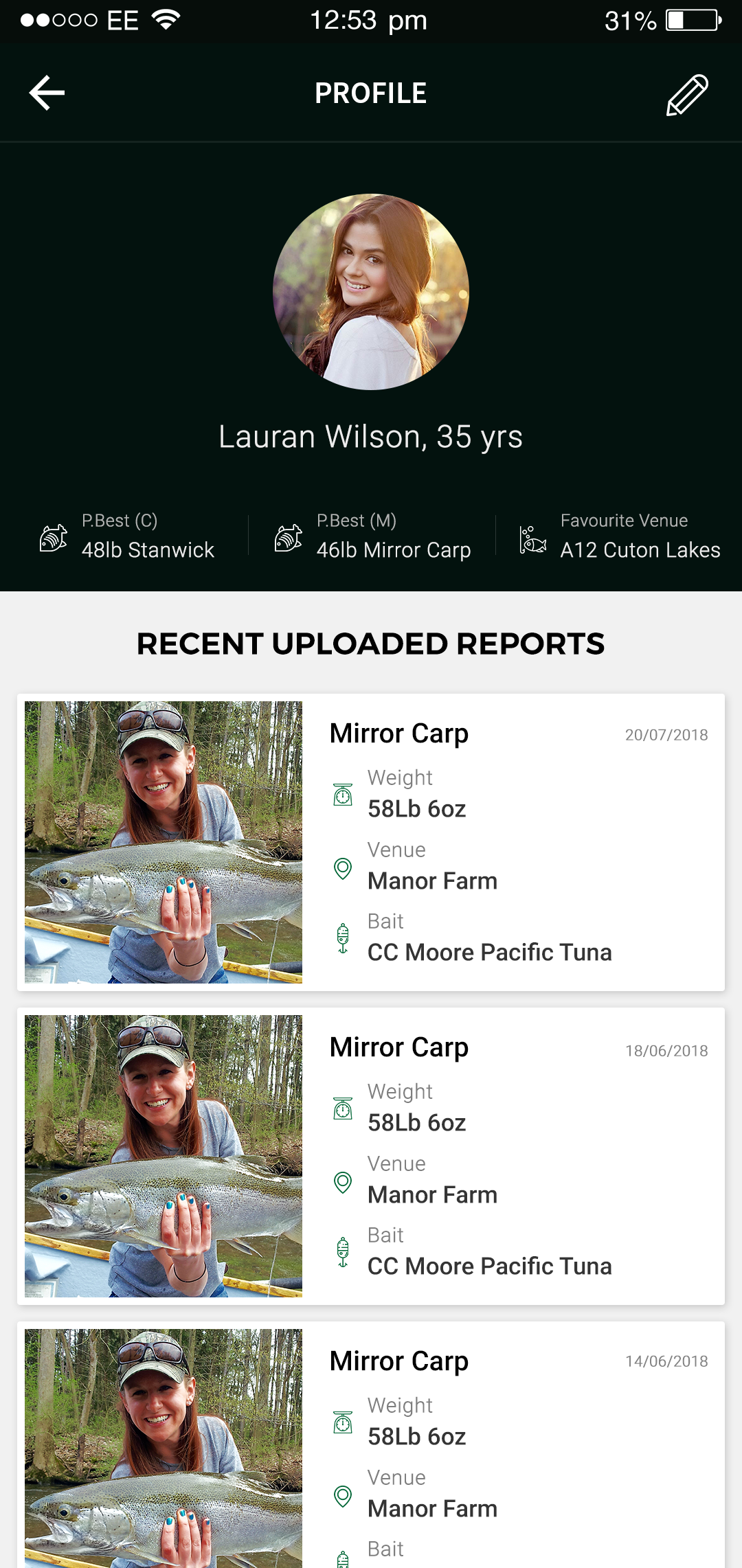View the Mirror Carp report dated 18/06/2018
Viewport: 742px width, 1568px height.
(x=371, y=1156)
